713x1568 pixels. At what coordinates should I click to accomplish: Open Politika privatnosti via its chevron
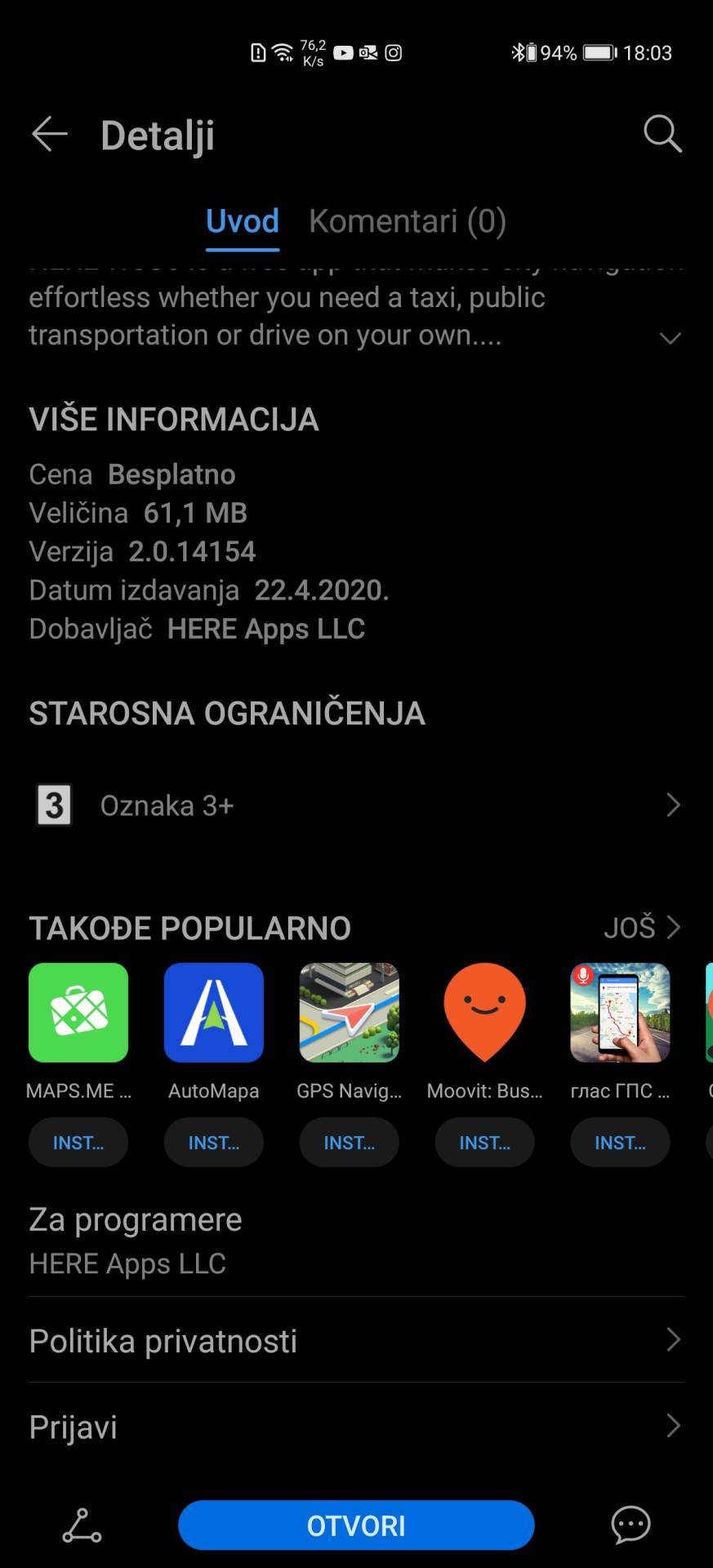(x=673, y=1340)
